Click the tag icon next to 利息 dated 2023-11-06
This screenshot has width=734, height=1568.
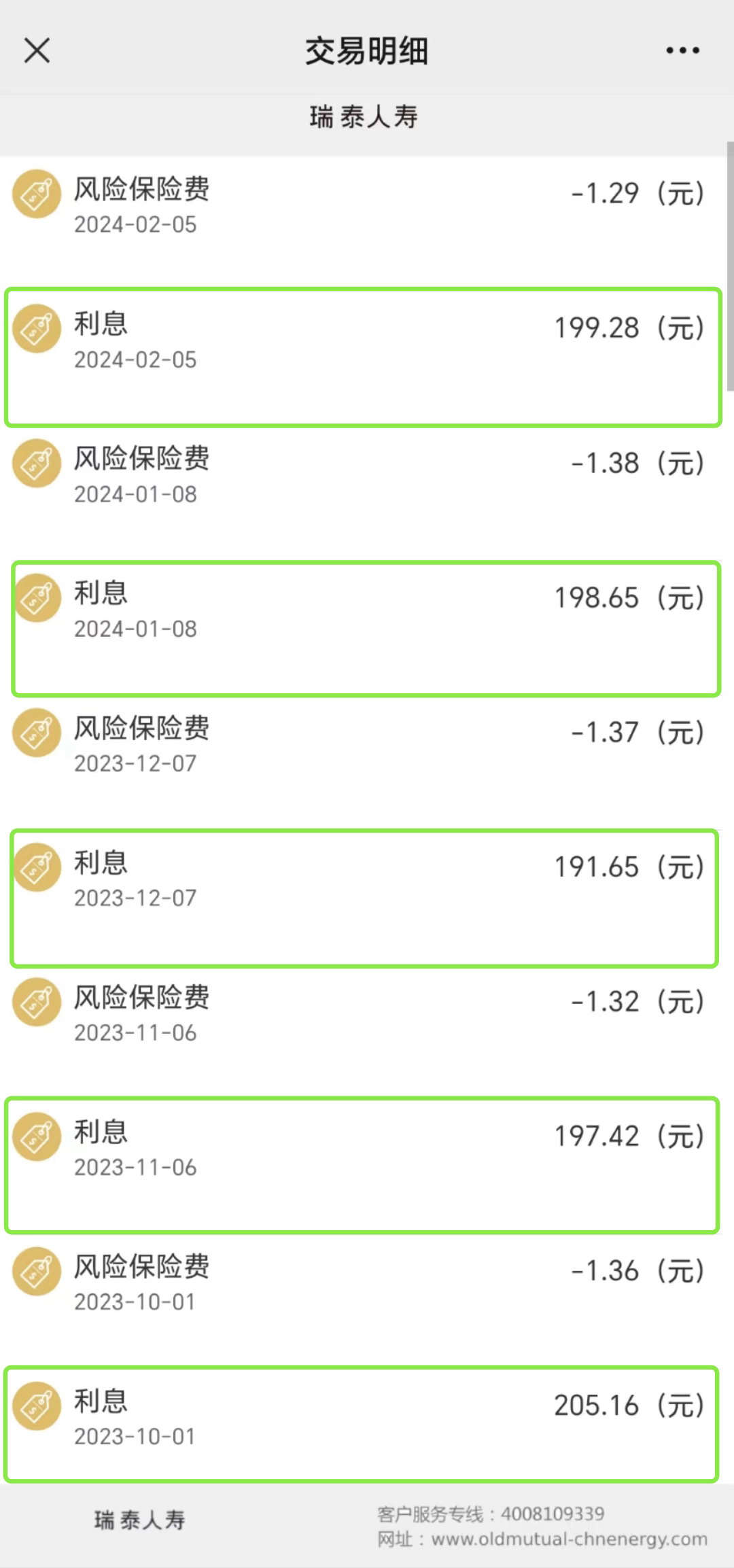click(37, 1136)
